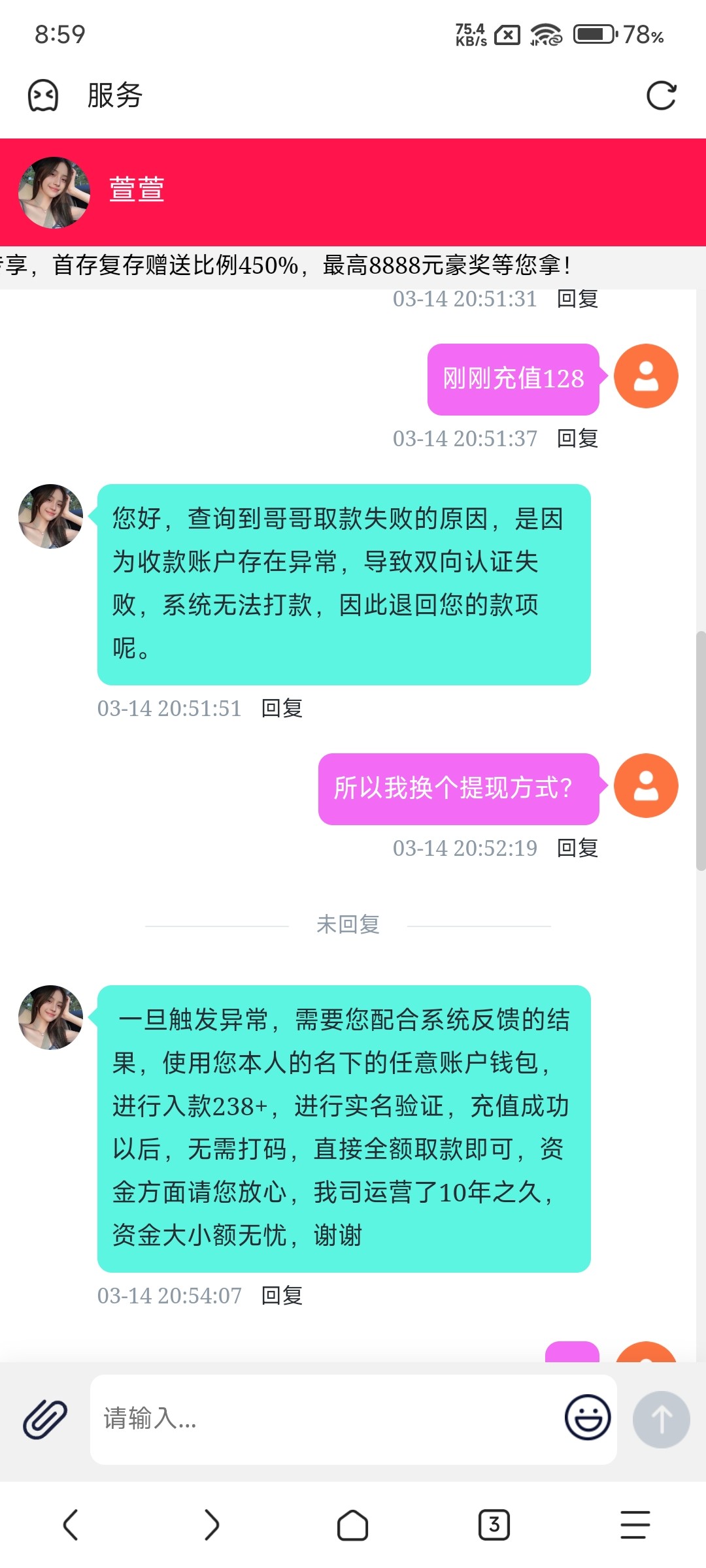Focus the 请输入 message field

pyautogui.click(x=327, y=1419)
